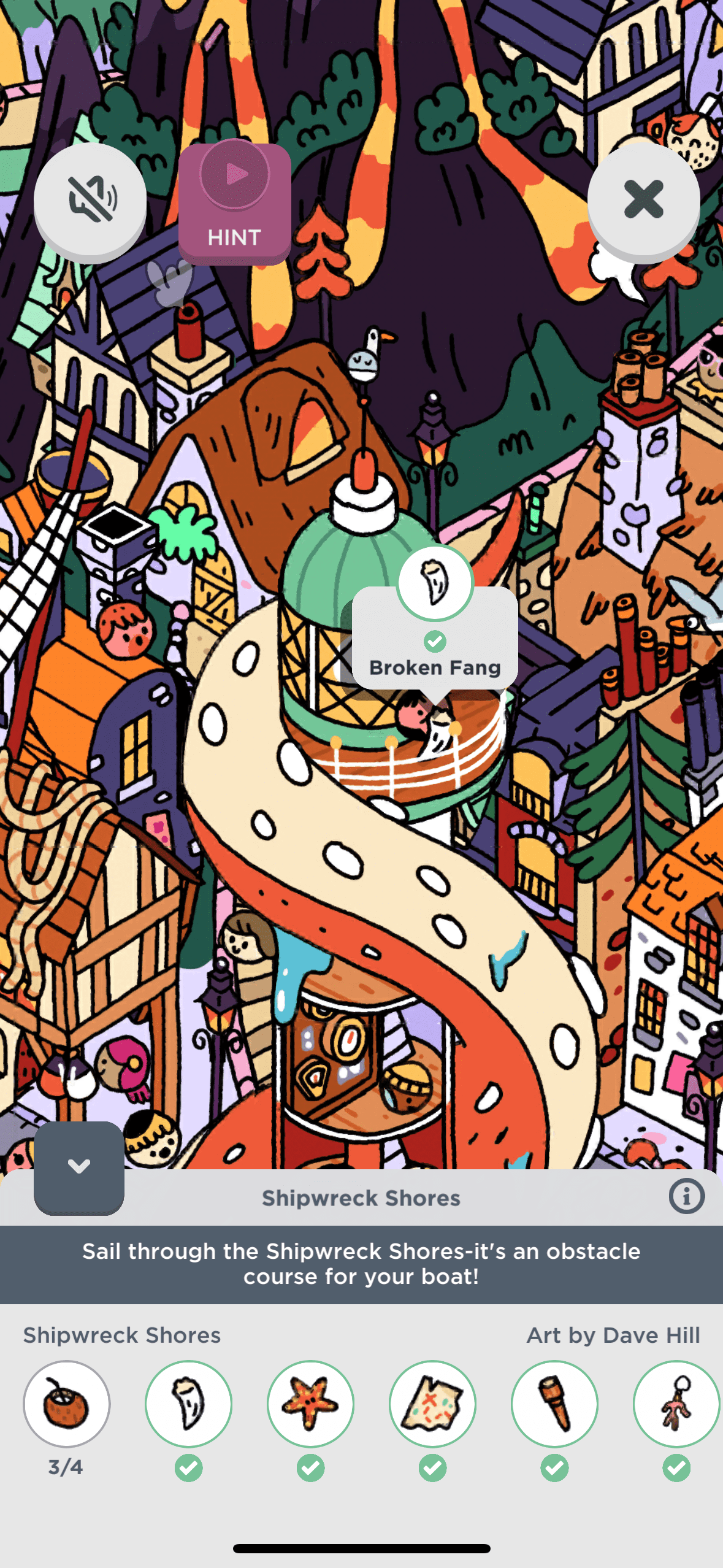Select the coconut item showing 3/4

(x=67, y=1404)
